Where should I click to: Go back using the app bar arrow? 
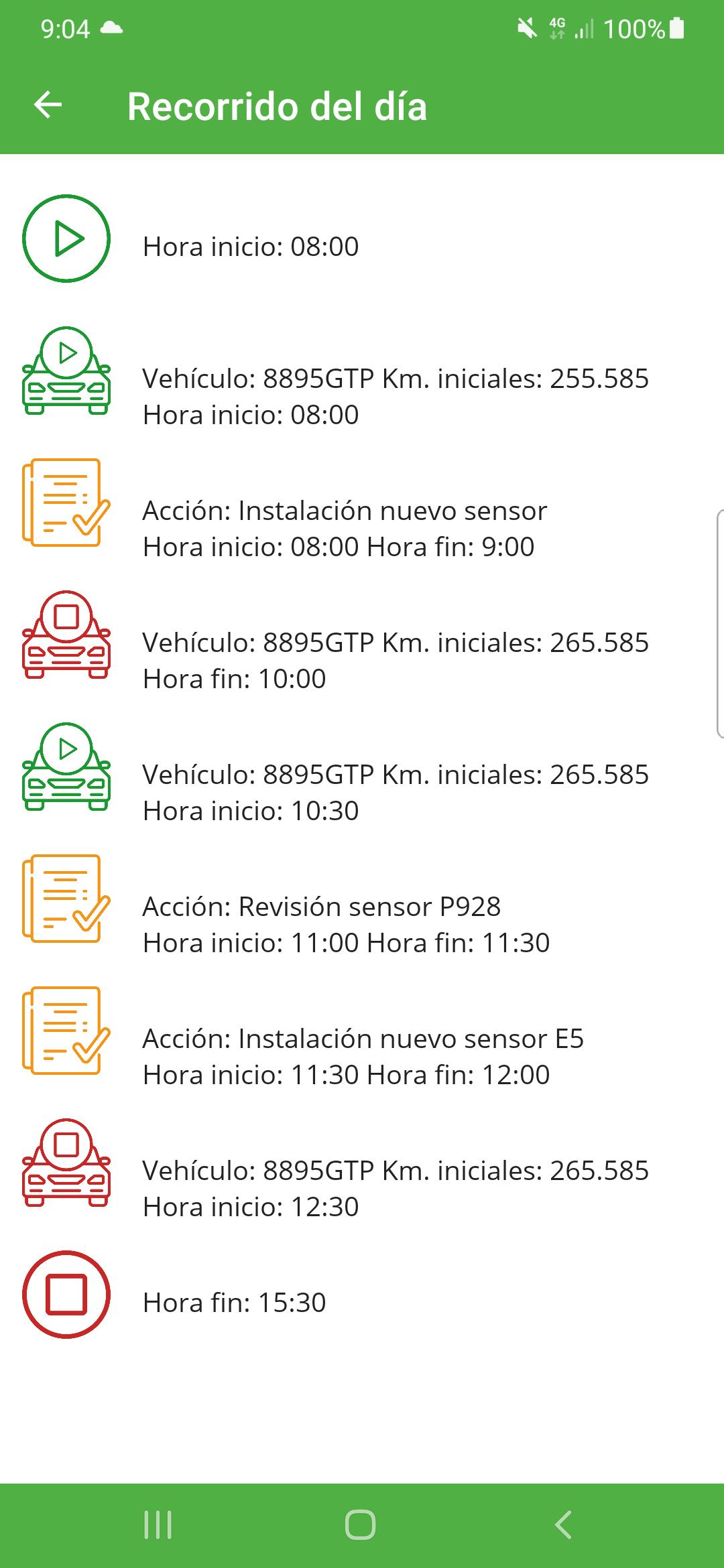point(48,105)
